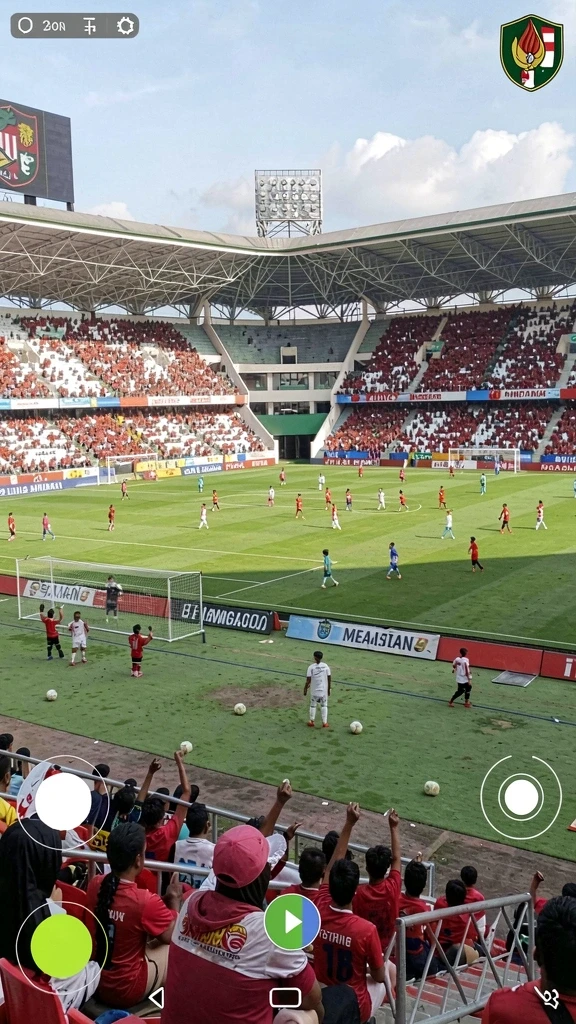The height and width of the screenshot is (1024, 576).
Task: Tap the small icon in the bottom-right corner
Action: pyautogui.click(x=547, y=997)
